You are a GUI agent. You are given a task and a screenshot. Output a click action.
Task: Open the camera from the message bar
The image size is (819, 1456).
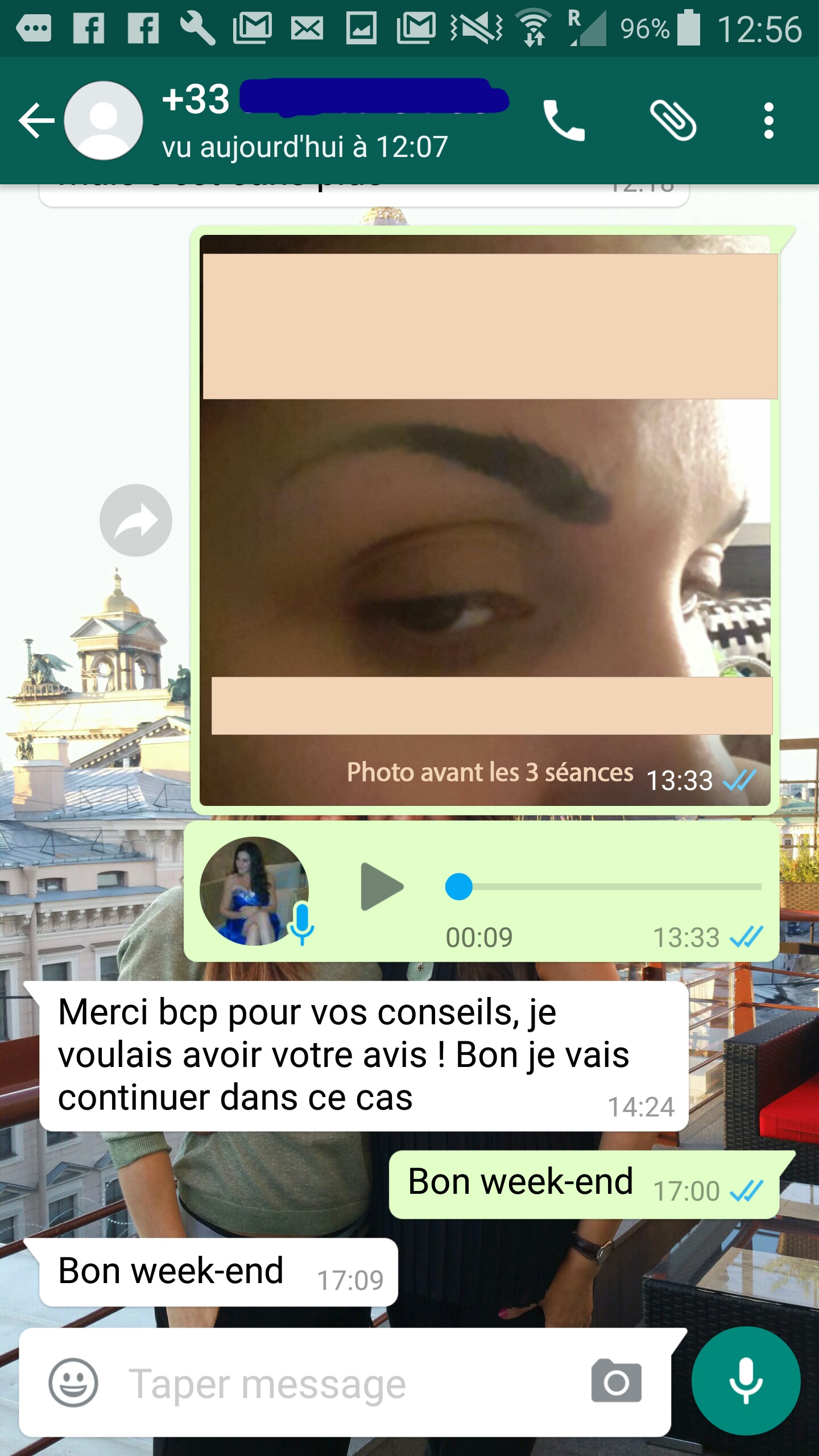pyautogui.click(x=616, y=1382)
